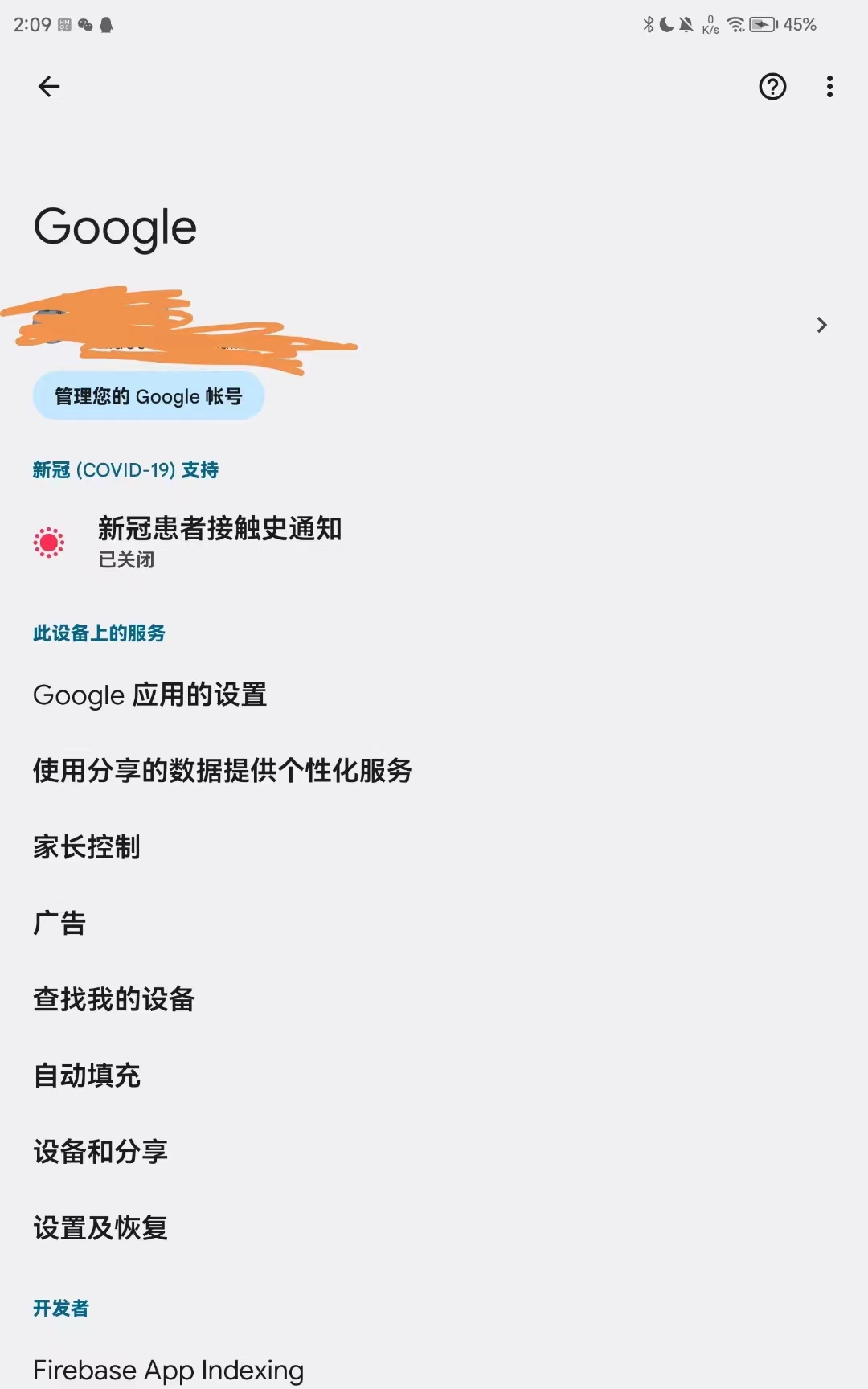The width and height of the screenshot is (868, 1389).
Task: Open 家长控制 settings
Action: (87, 846)
